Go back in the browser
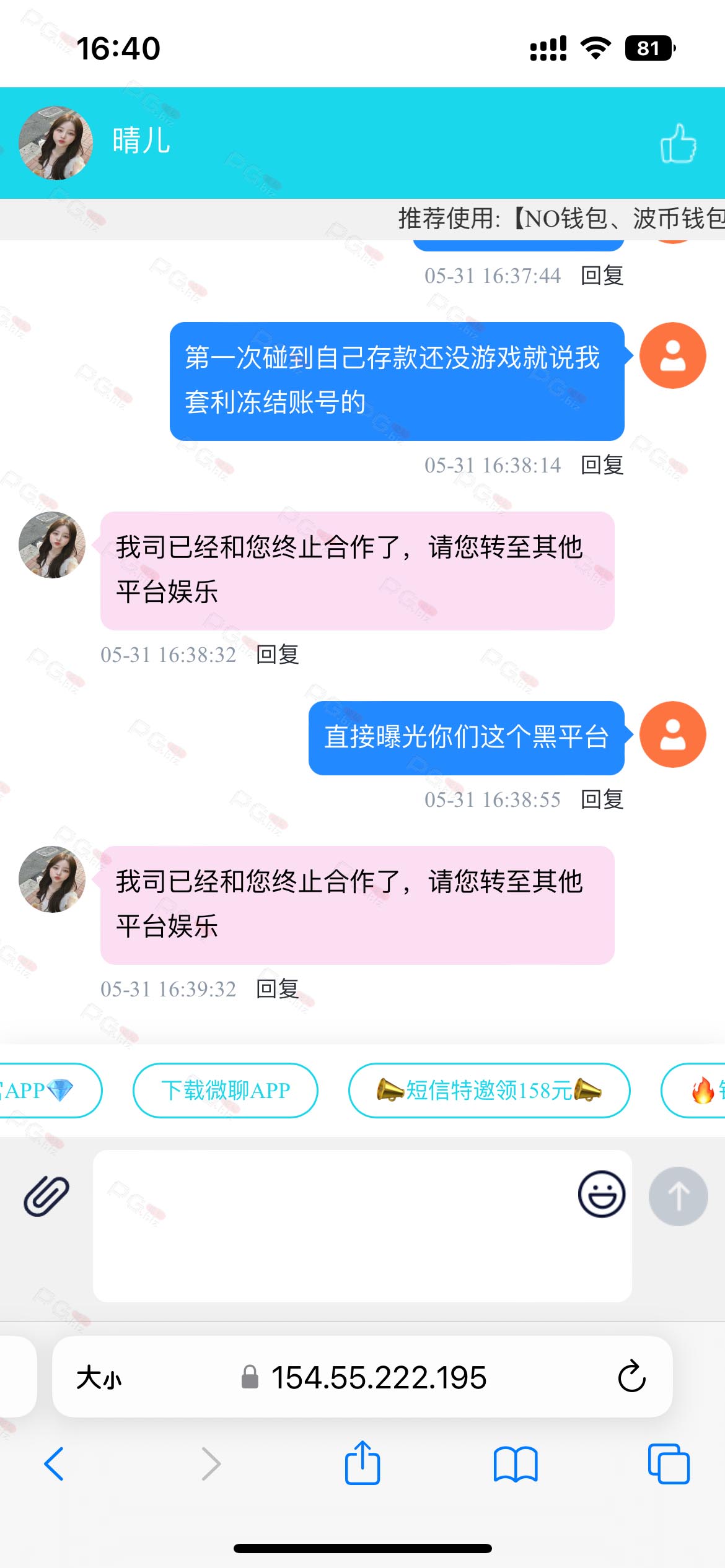The width and height of the screenshot is (725, 1568). click(54, 1464)
